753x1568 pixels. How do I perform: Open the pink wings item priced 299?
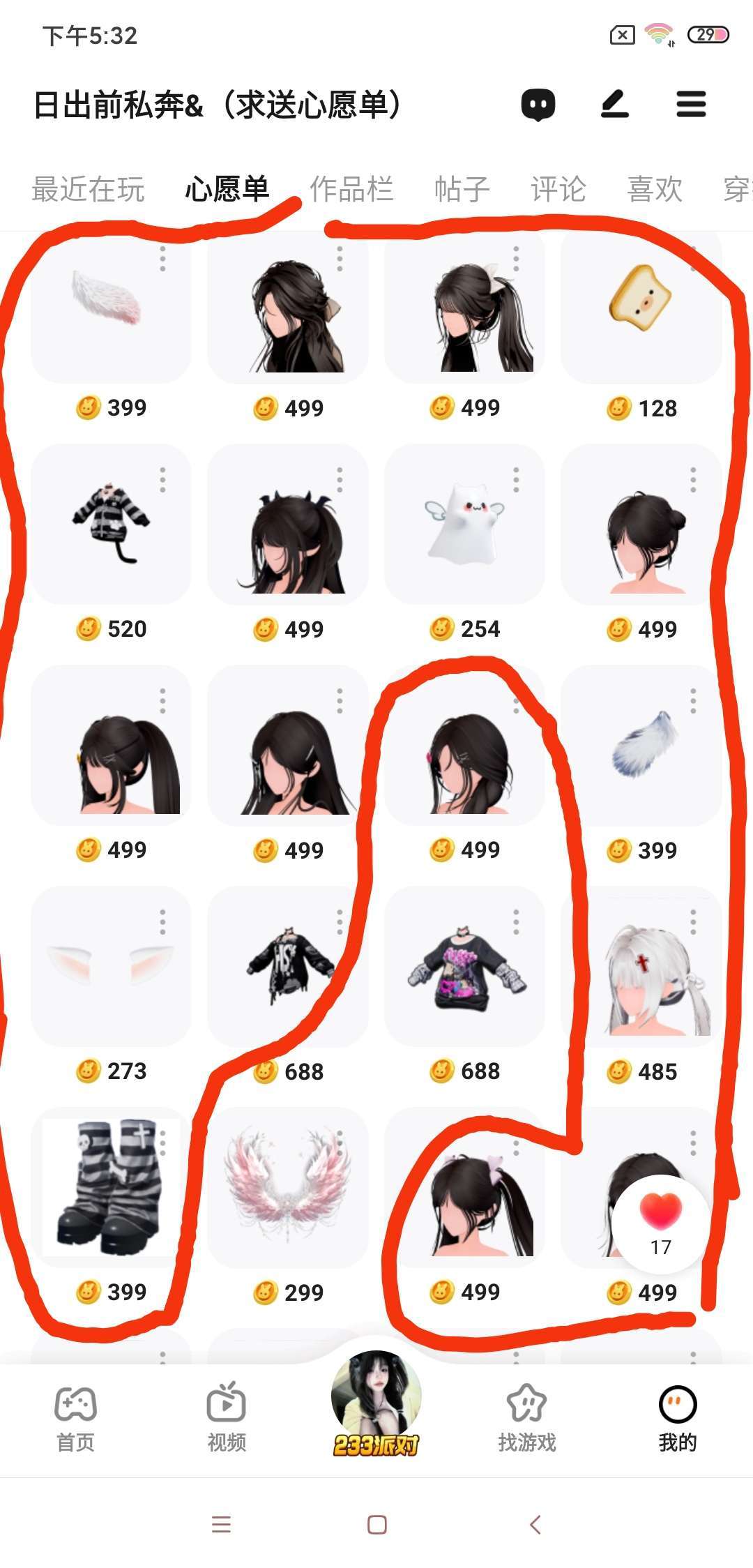pos(287,1187)
